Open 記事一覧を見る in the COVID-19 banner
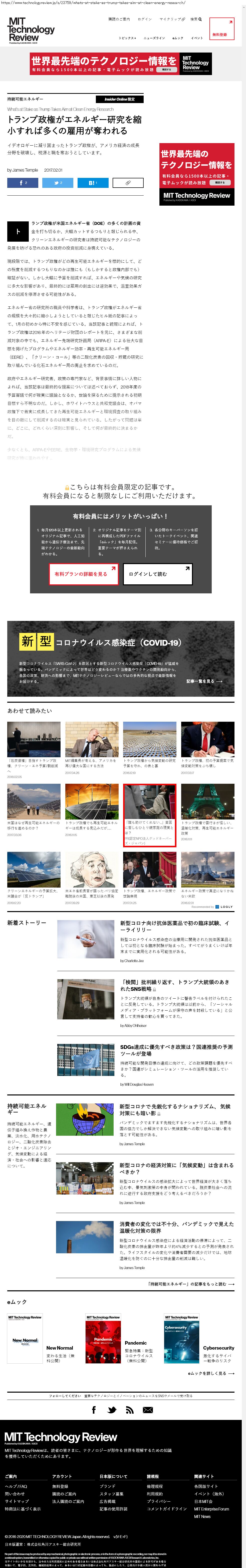Screen dimensions: 246x1568 tap(204, 680)
